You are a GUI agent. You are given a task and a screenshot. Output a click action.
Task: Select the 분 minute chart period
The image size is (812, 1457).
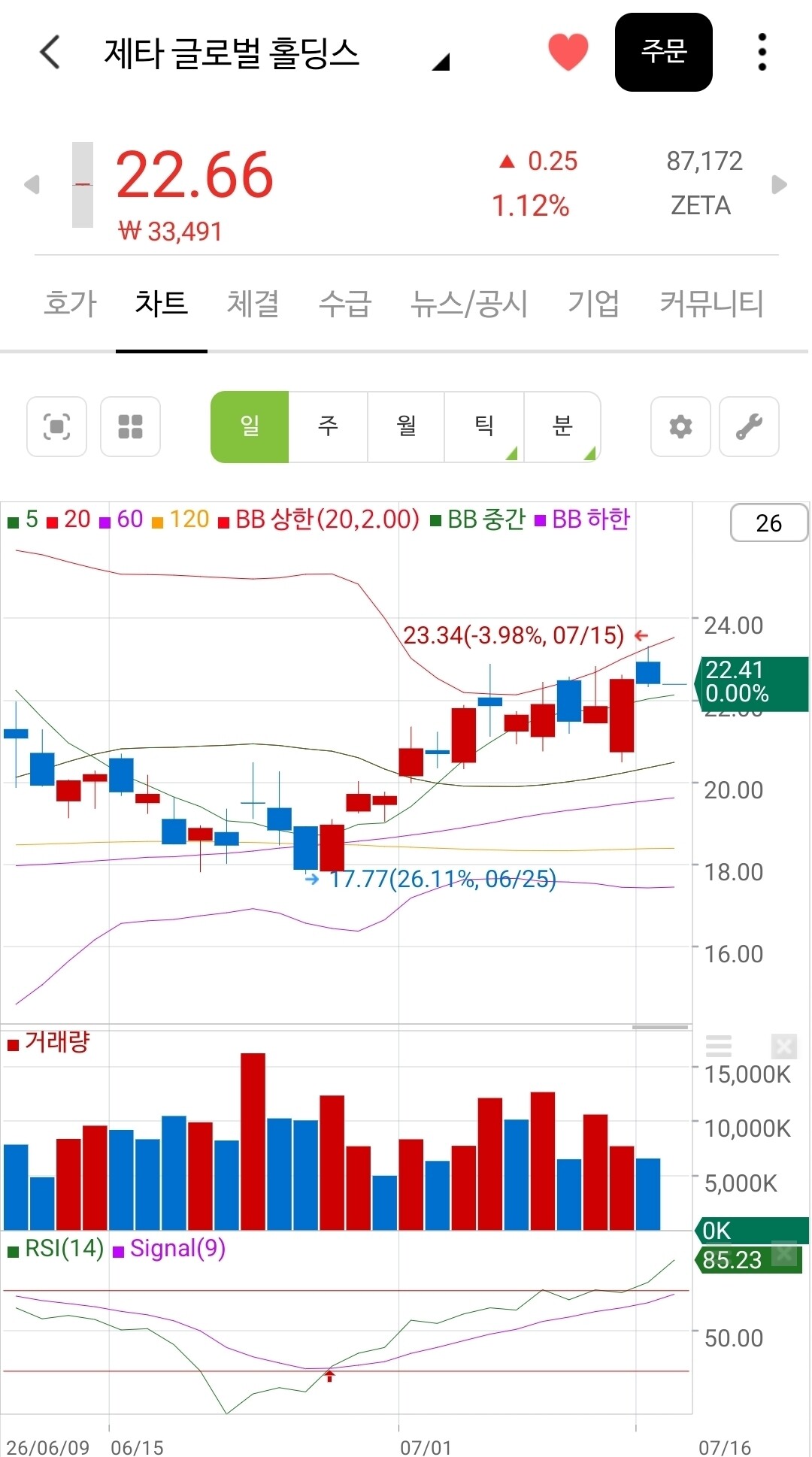[562, 426]
